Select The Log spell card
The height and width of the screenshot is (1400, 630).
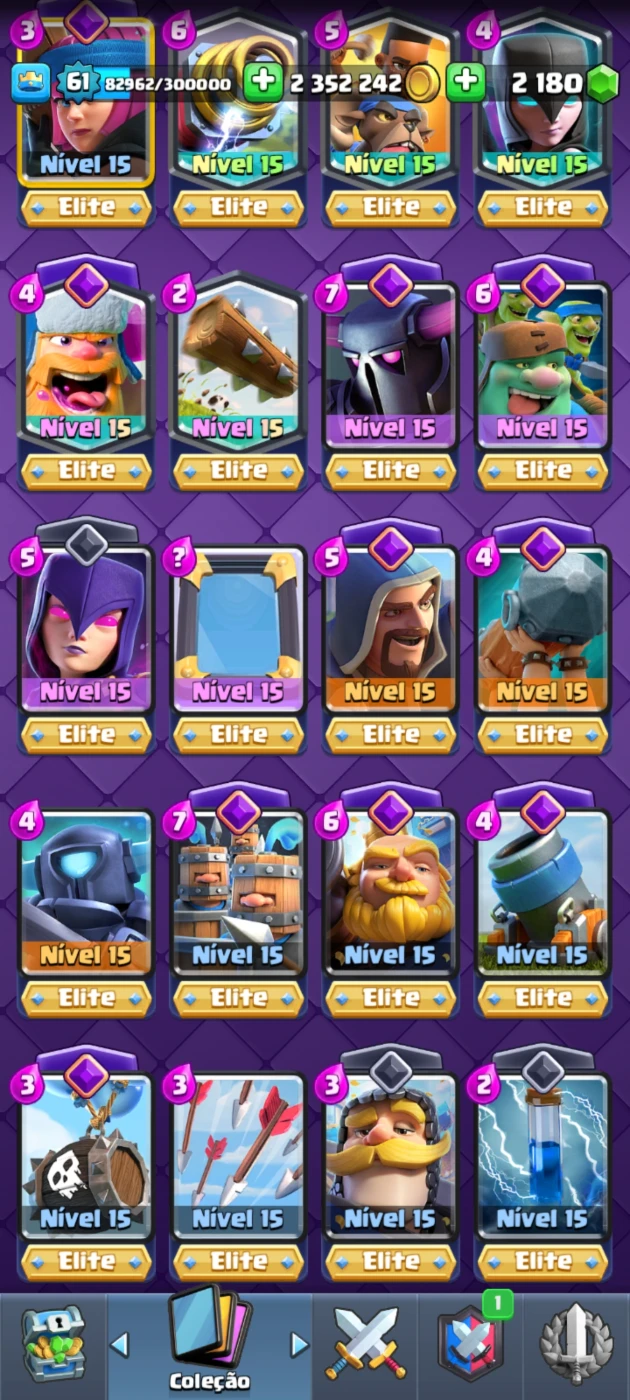coord(238,362)
